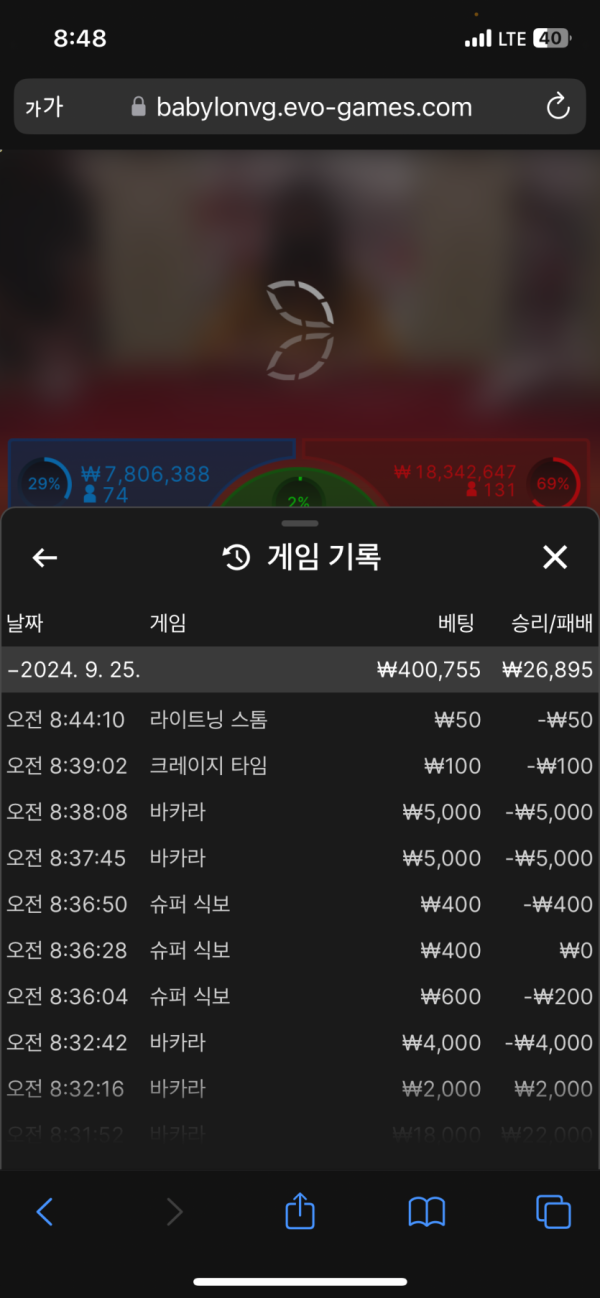Open the 8:32:16 Baccarat record
This screenshot has height=1298, width=600.
(300, 1088)
